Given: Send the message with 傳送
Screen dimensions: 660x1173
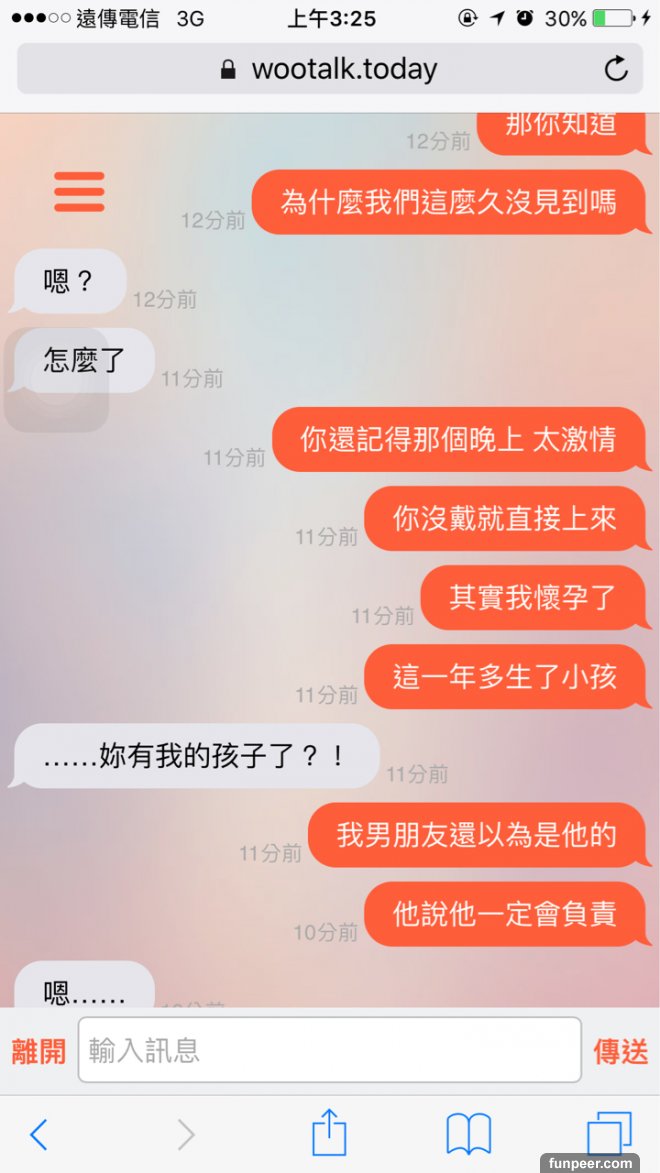Looking at the screenshot, I should (621, 1051).
